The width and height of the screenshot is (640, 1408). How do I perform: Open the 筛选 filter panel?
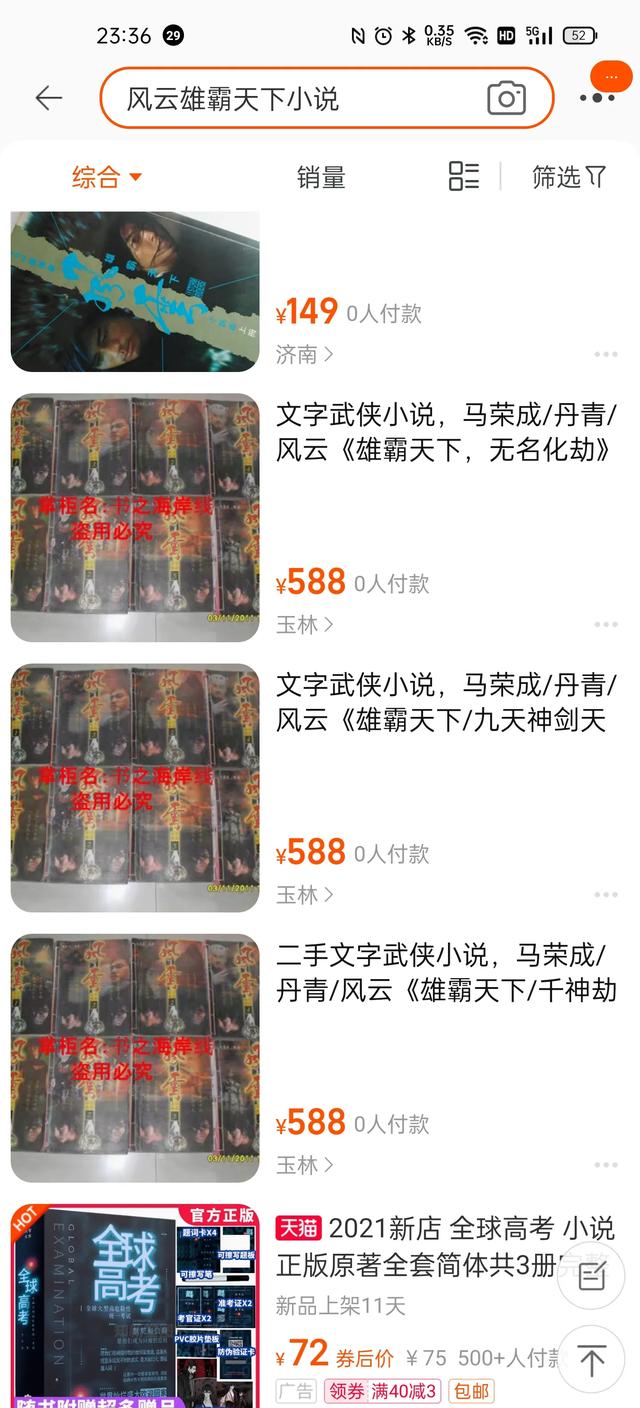click(569, 178)
